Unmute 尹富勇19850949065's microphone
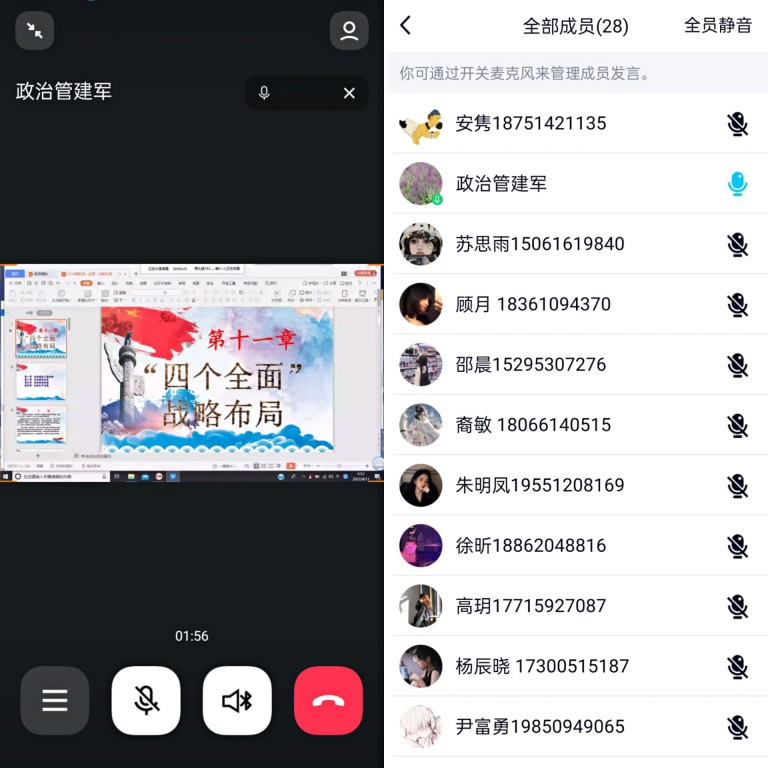768x768 pixels. 737,727
